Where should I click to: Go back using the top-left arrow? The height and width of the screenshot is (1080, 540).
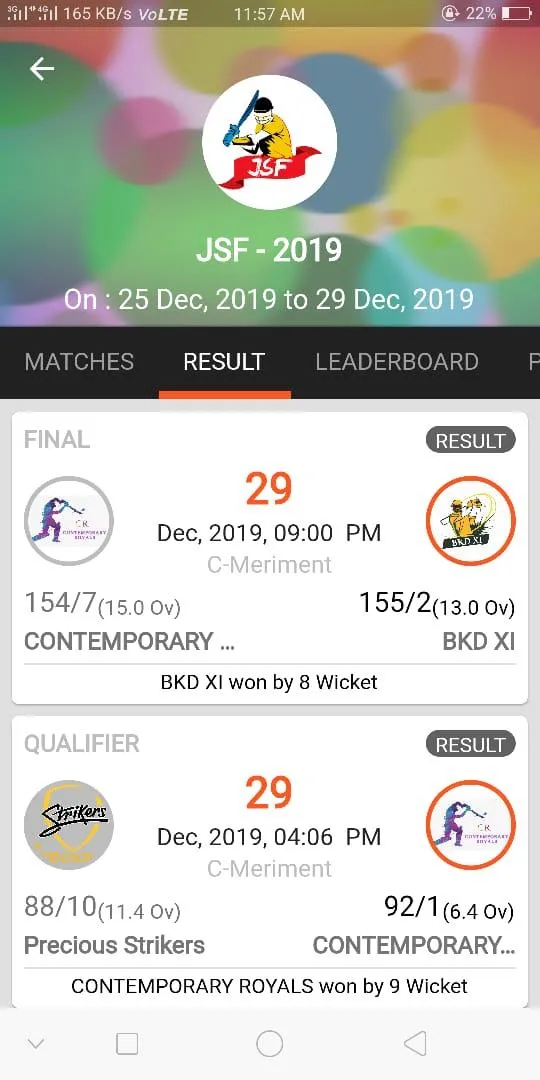coord(42,68)
